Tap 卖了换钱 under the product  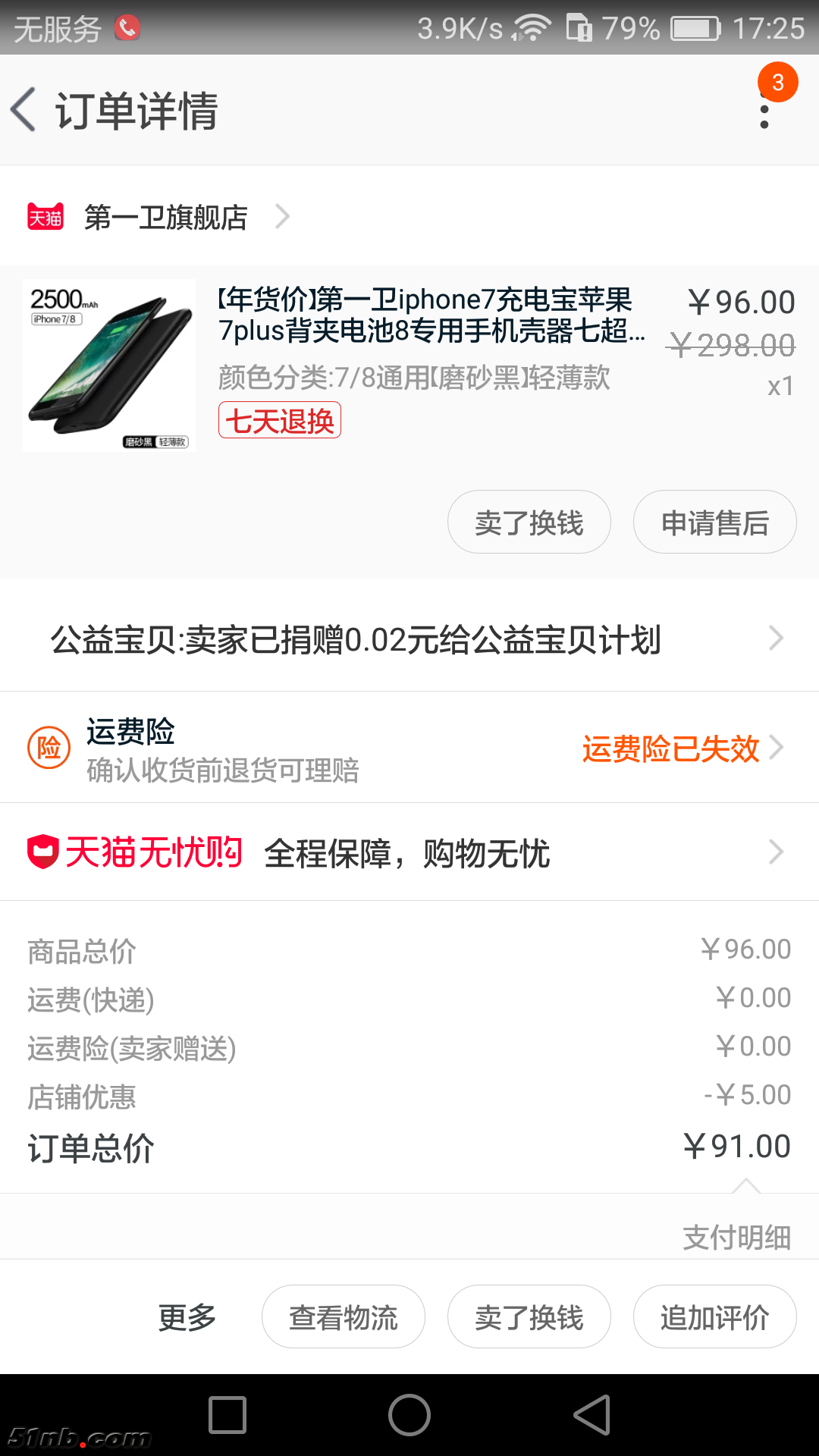click(x=529, y=522)
